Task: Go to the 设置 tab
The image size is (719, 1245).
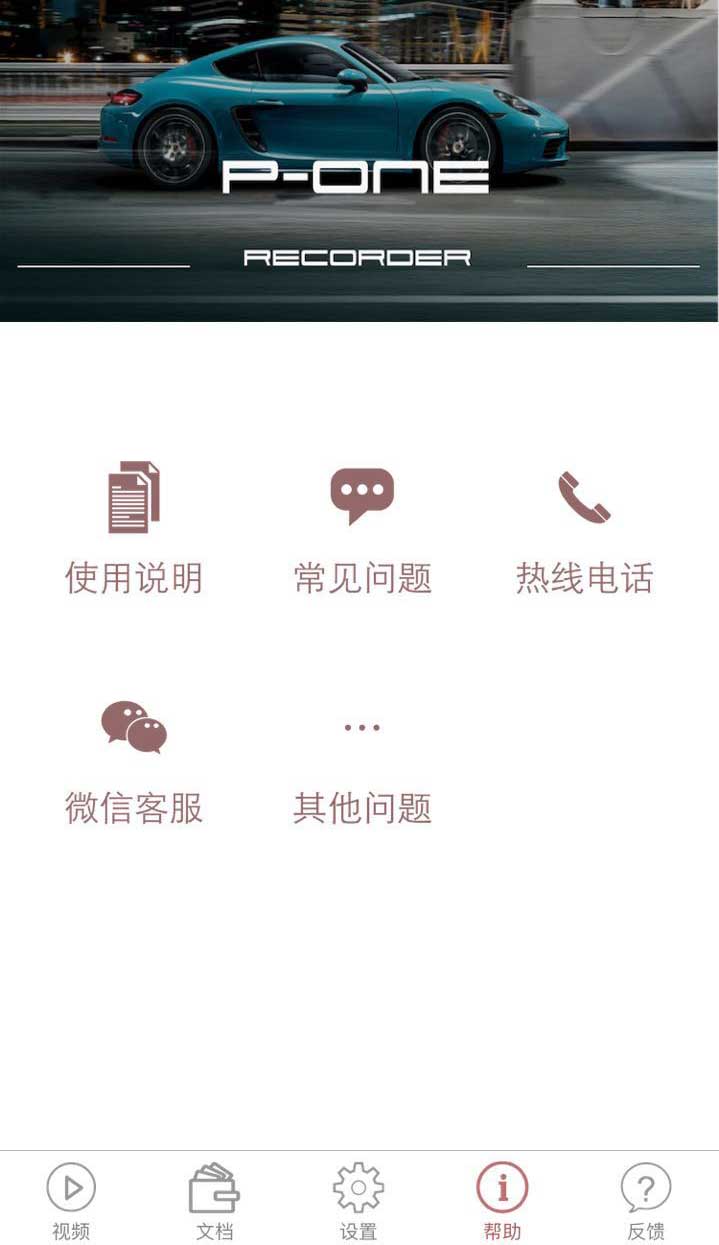Action: pos(358,1200)
